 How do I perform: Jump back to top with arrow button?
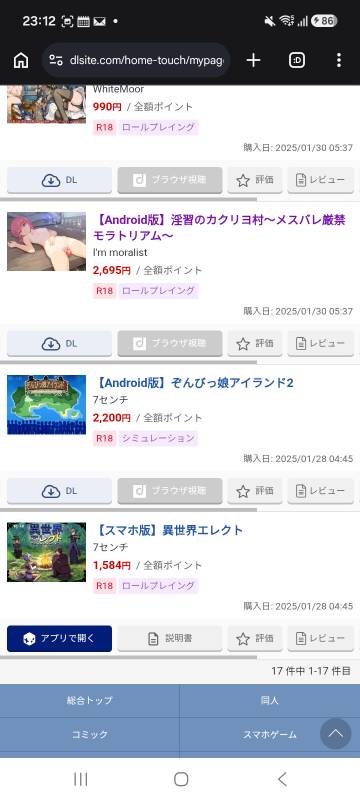[336, 734]
